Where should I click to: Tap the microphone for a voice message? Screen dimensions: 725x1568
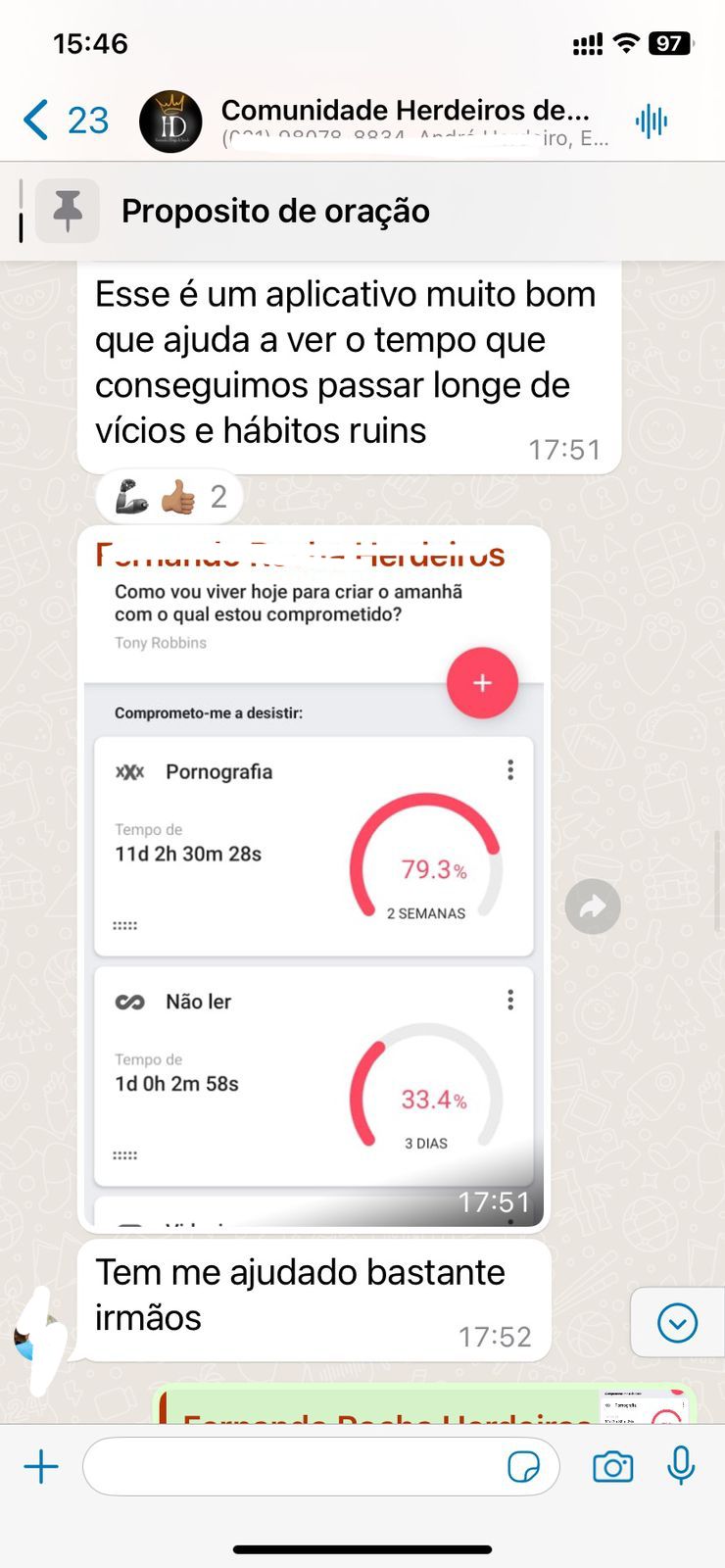pyautogui.click(x=681, y=1466)
